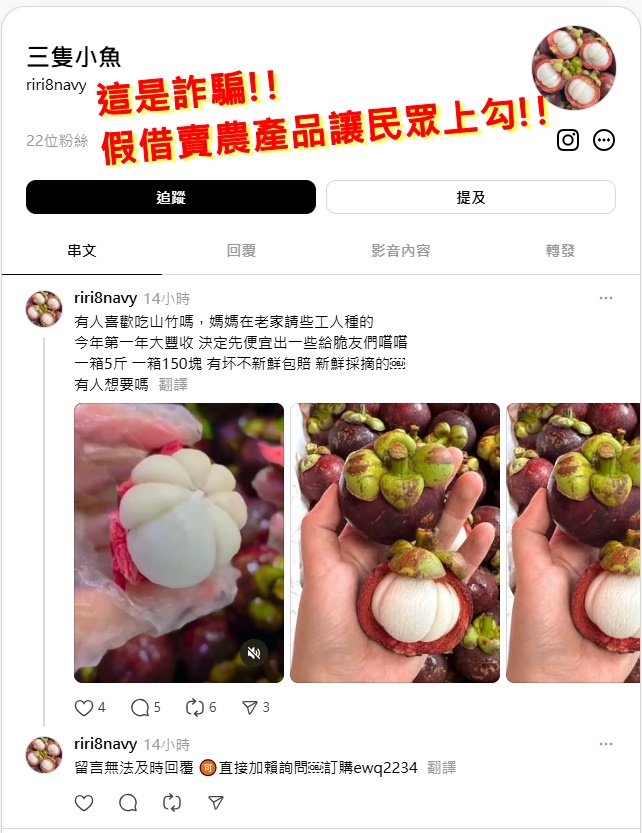Unmute the peeled mangosteen video
Viewport: 642px width, 833px height.
254,653
